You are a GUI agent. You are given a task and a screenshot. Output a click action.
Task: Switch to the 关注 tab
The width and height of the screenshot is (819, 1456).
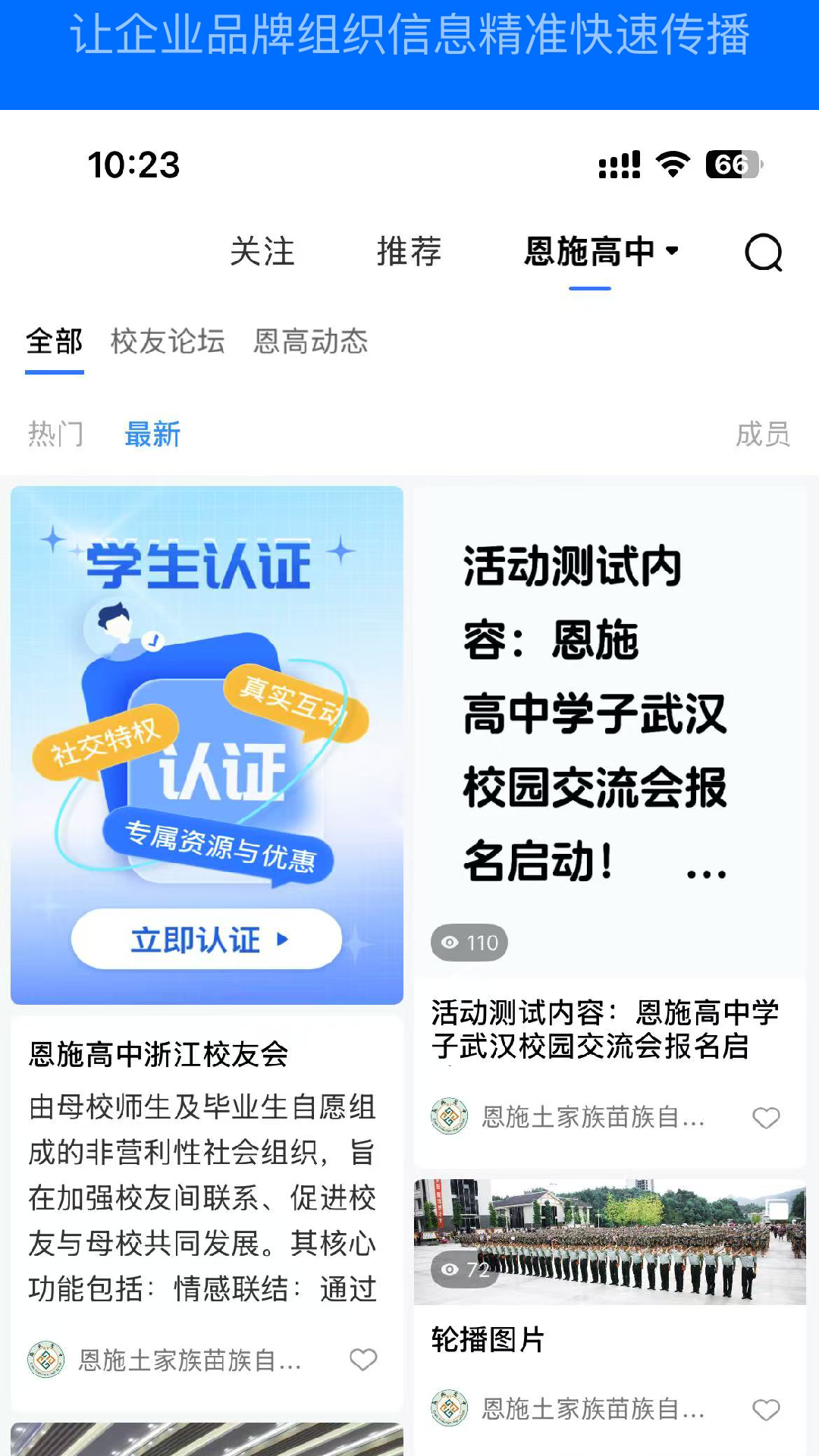(262, 252)
